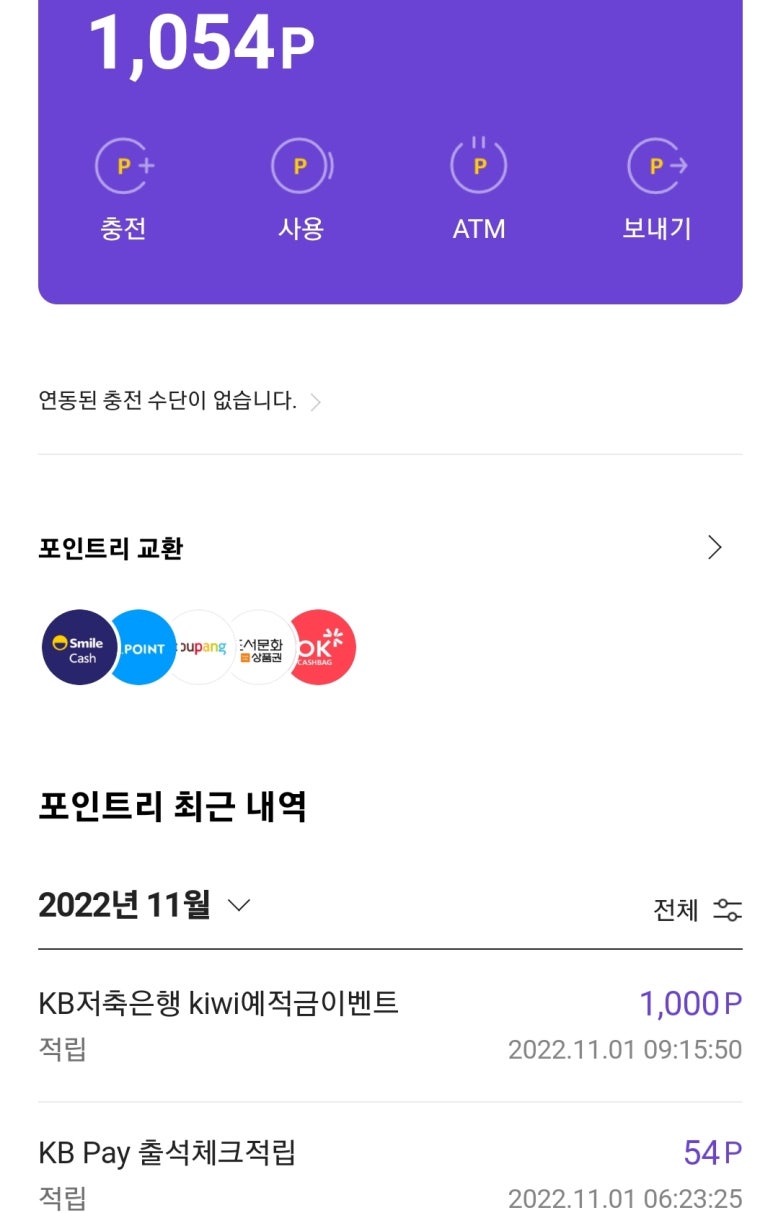773x1213 pixels.
Task: Open the KB Pay 출석체크적립 entry
Action: tap(390, 1174)
